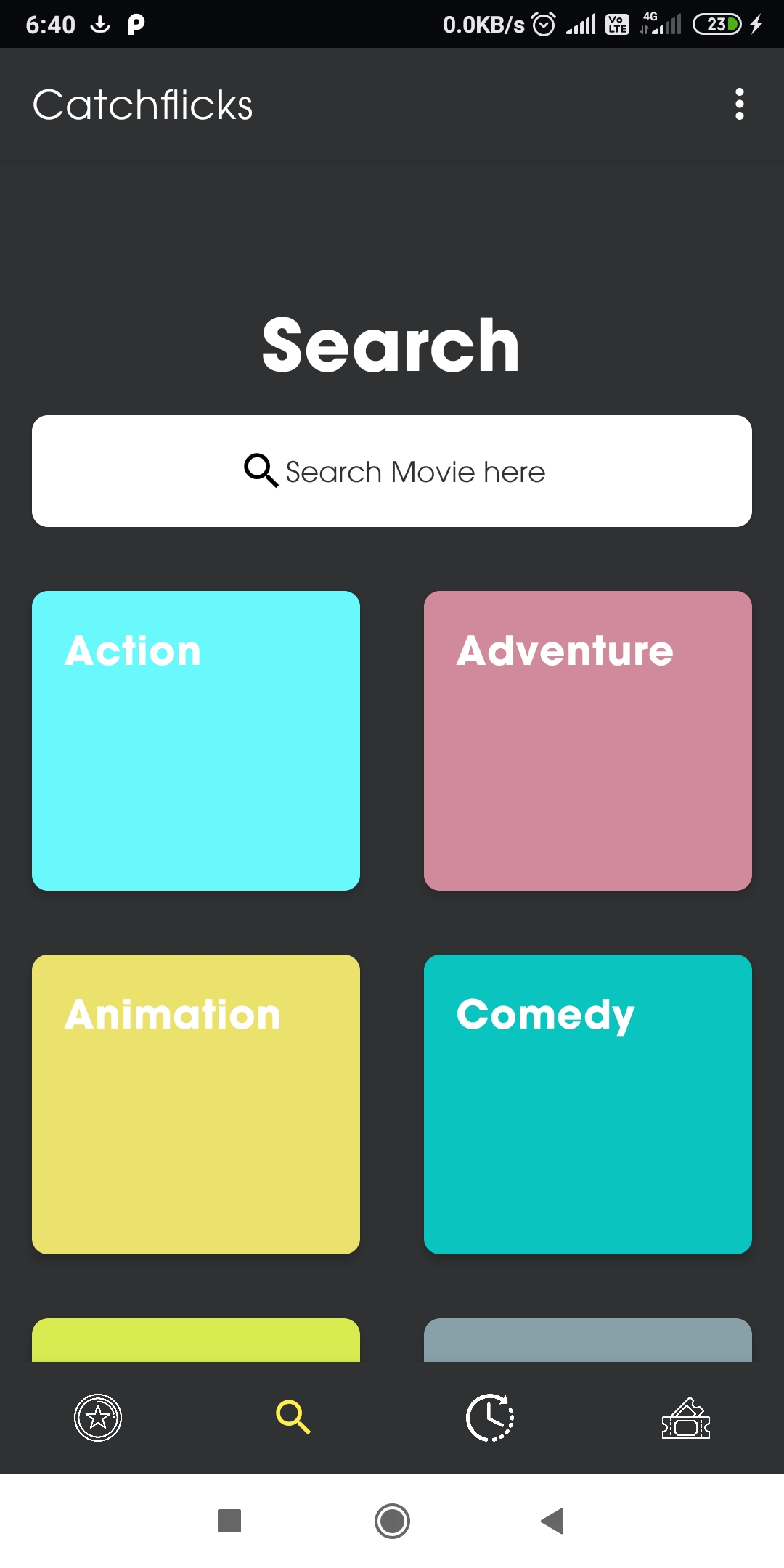784x1568 pixels.
Task: Select the Animation genre card
Action: tap(196, 1104)
